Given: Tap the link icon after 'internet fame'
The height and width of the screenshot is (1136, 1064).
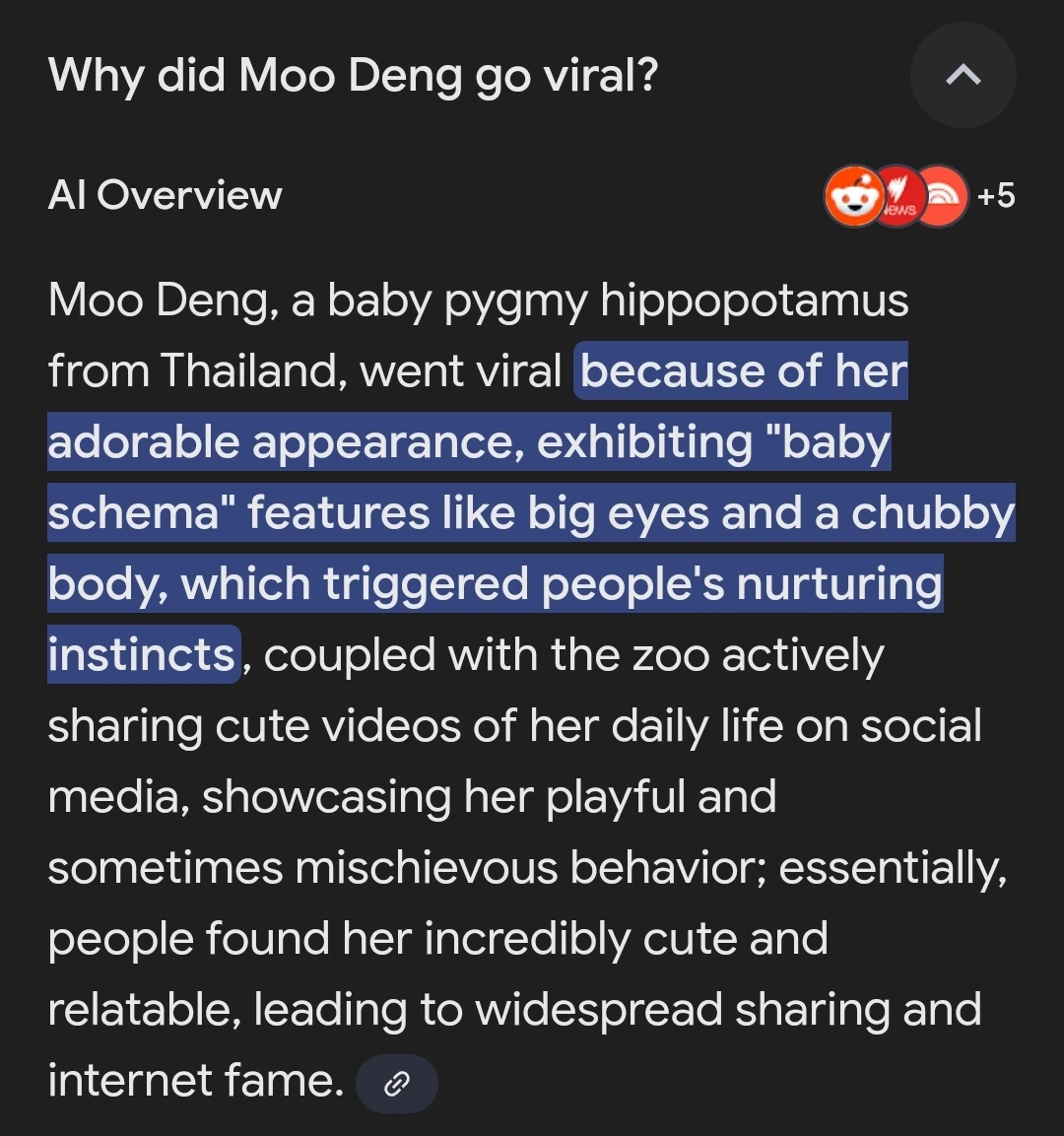Looking at the screenshot, I should click(396, 1084).
